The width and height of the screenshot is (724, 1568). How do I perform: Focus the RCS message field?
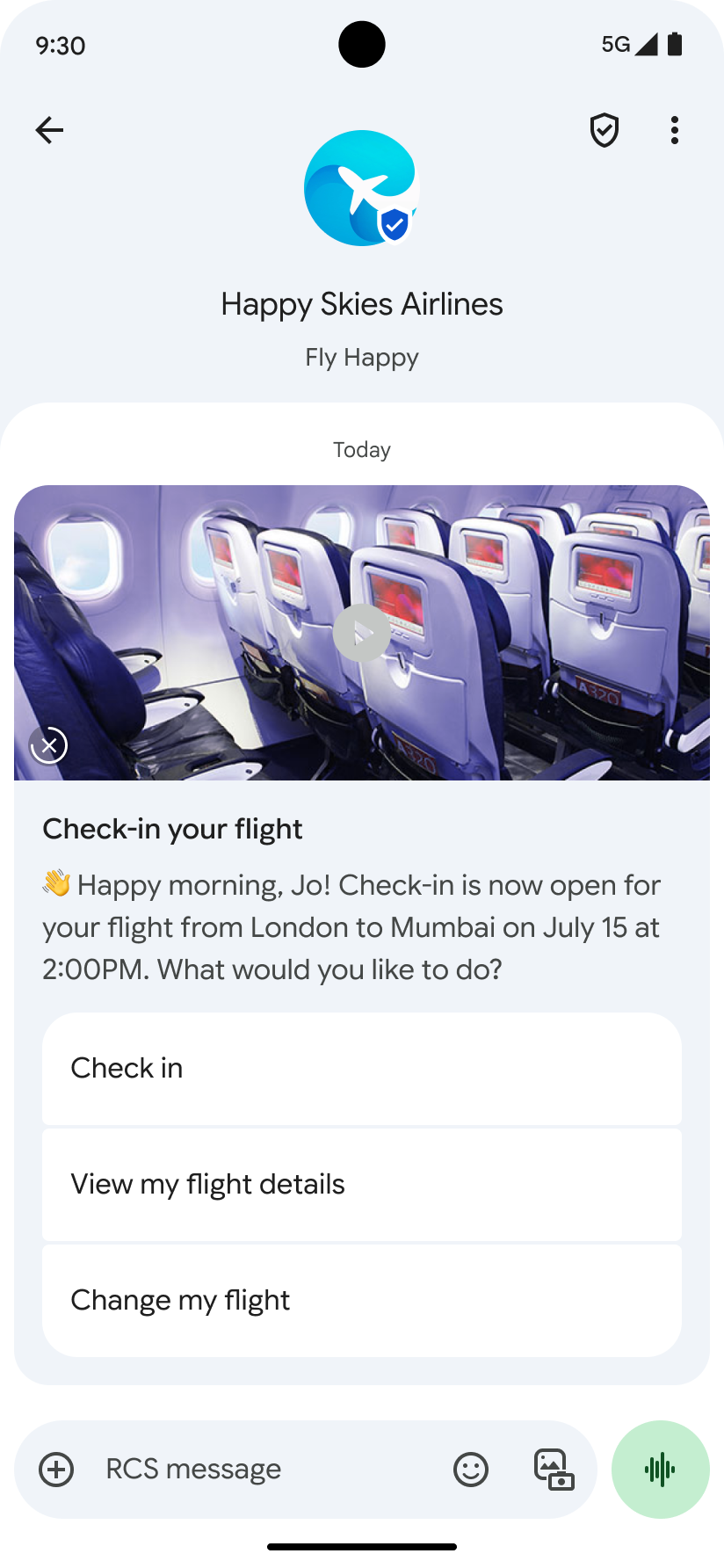click(264, 1469)
